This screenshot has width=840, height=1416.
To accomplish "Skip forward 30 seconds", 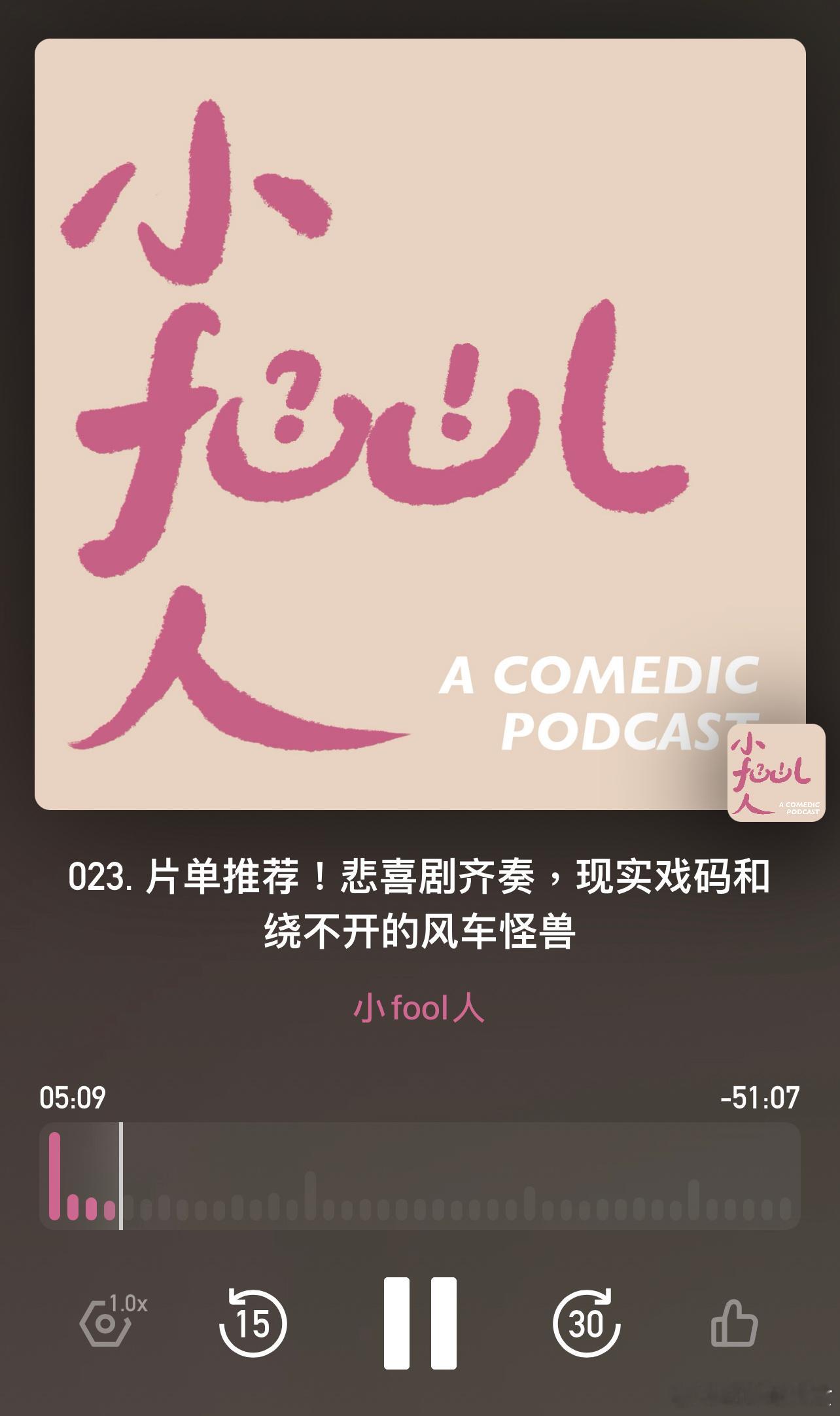I will (586, 1322).
